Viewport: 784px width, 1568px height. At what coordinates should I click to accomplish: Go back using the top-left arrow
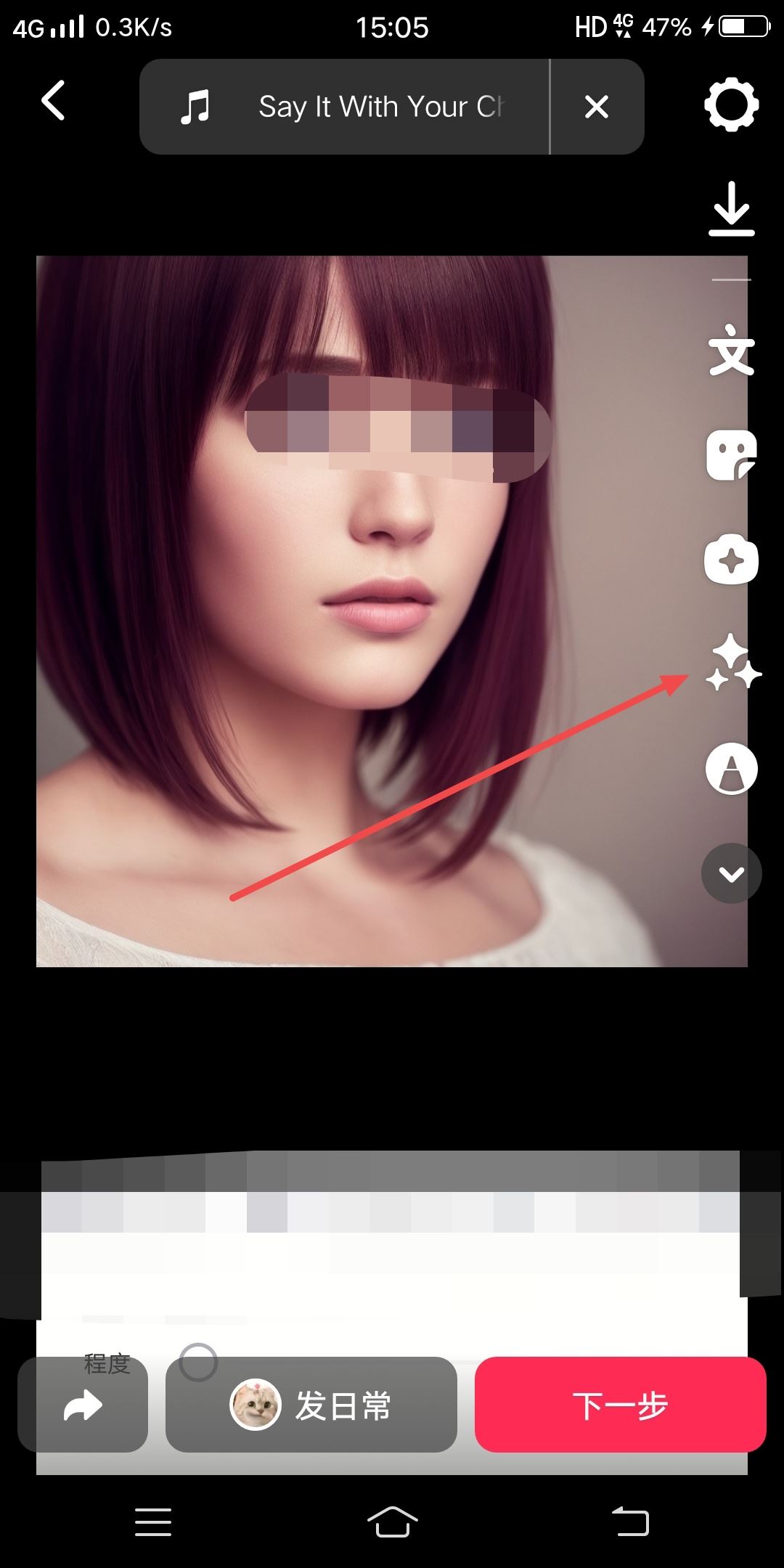[x=54, y=100]
